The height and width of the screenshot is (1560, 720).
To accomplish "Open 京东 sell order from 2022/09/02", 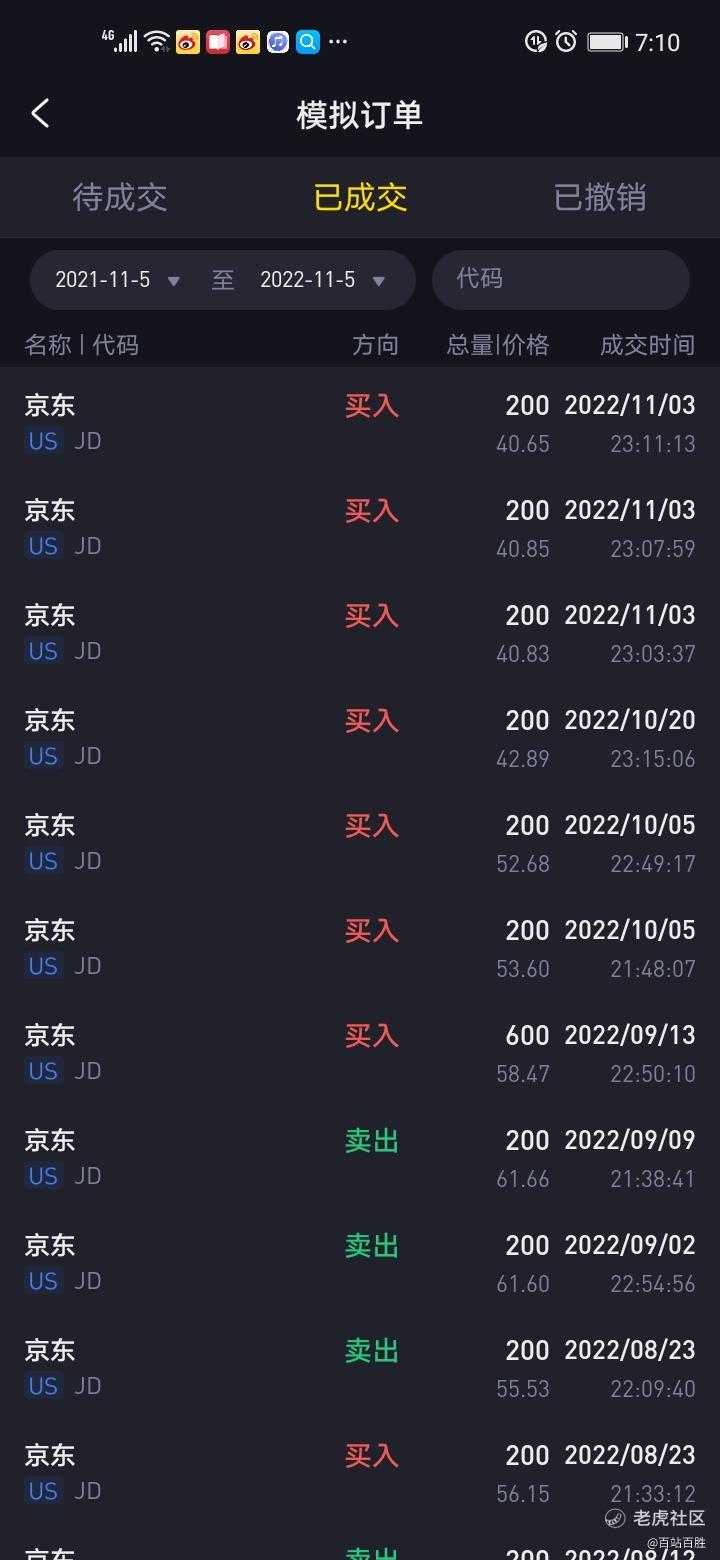I will pos(360,1262).
